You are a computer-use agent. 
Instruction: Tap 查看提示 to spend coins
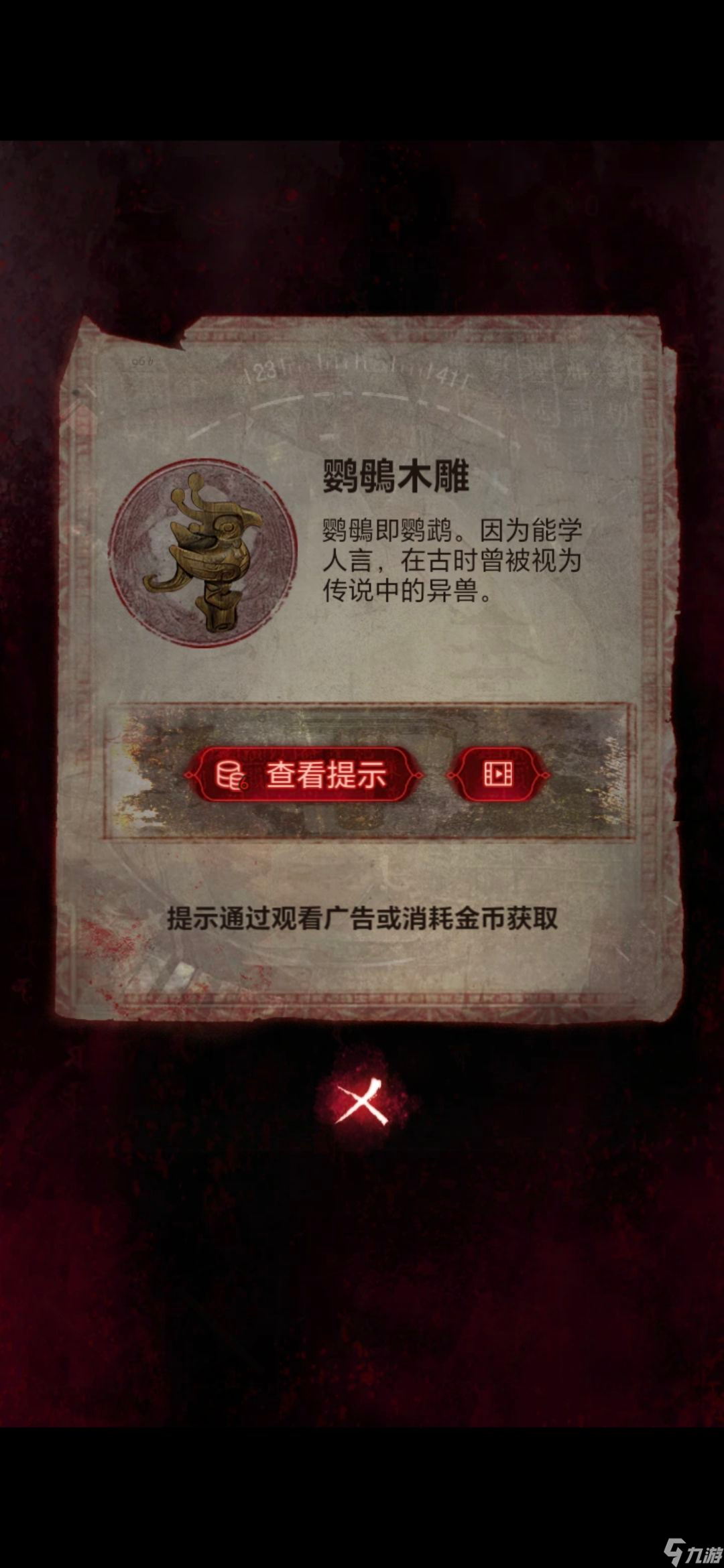[x=304, y=775]
